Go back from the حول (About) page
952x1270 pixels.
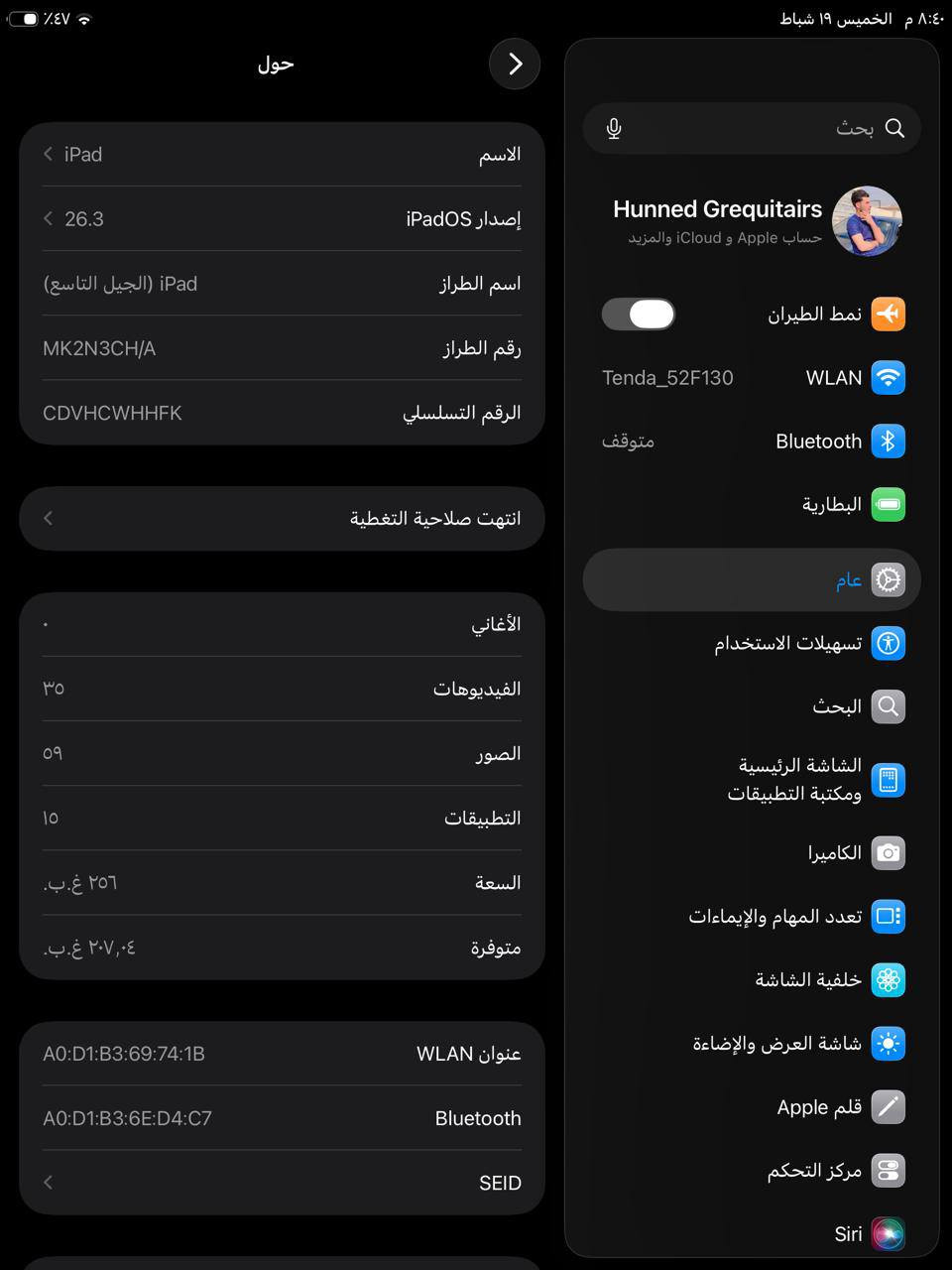pyautogui.click(x=515, y=64)
